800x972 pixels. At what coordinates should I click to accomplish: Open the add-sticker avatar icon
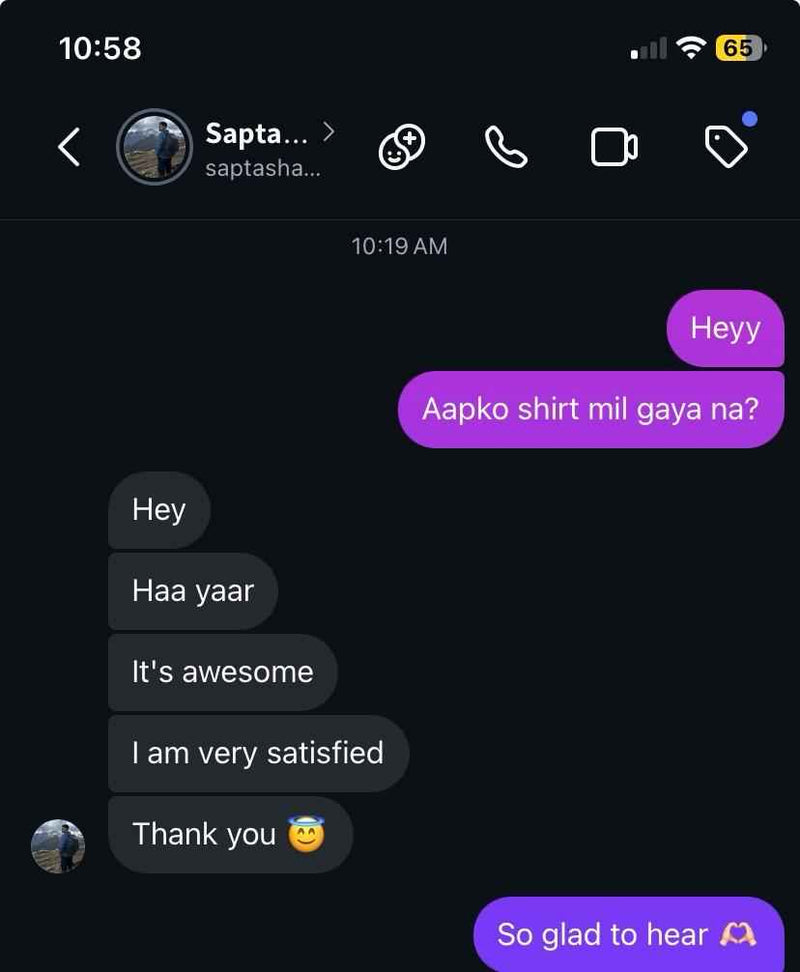tap(401, 147)
